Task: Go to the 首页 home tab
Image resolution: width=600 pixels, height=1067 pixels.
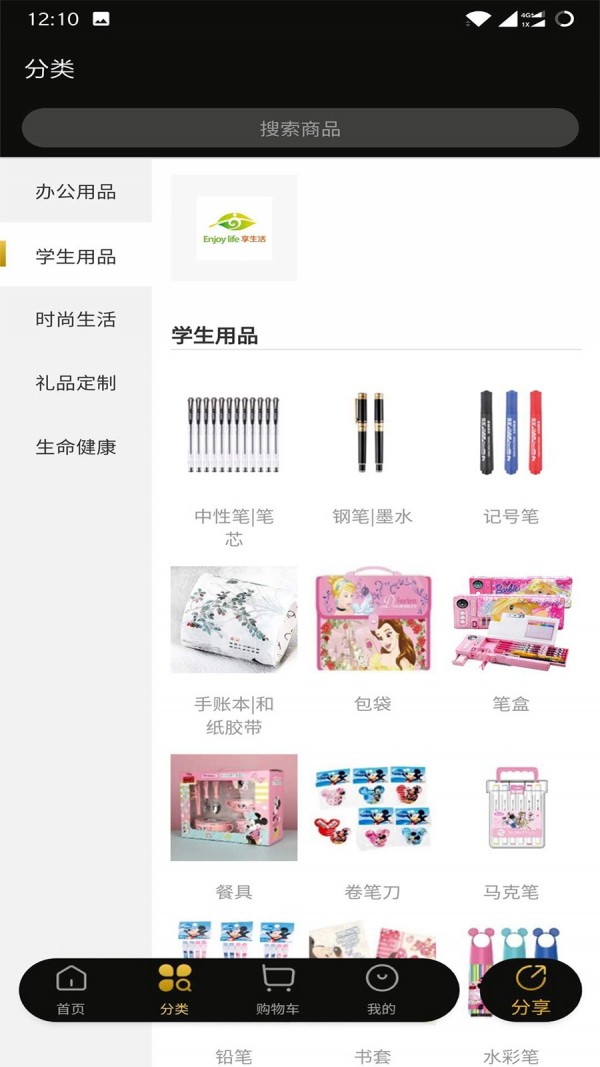Action: 71,990
